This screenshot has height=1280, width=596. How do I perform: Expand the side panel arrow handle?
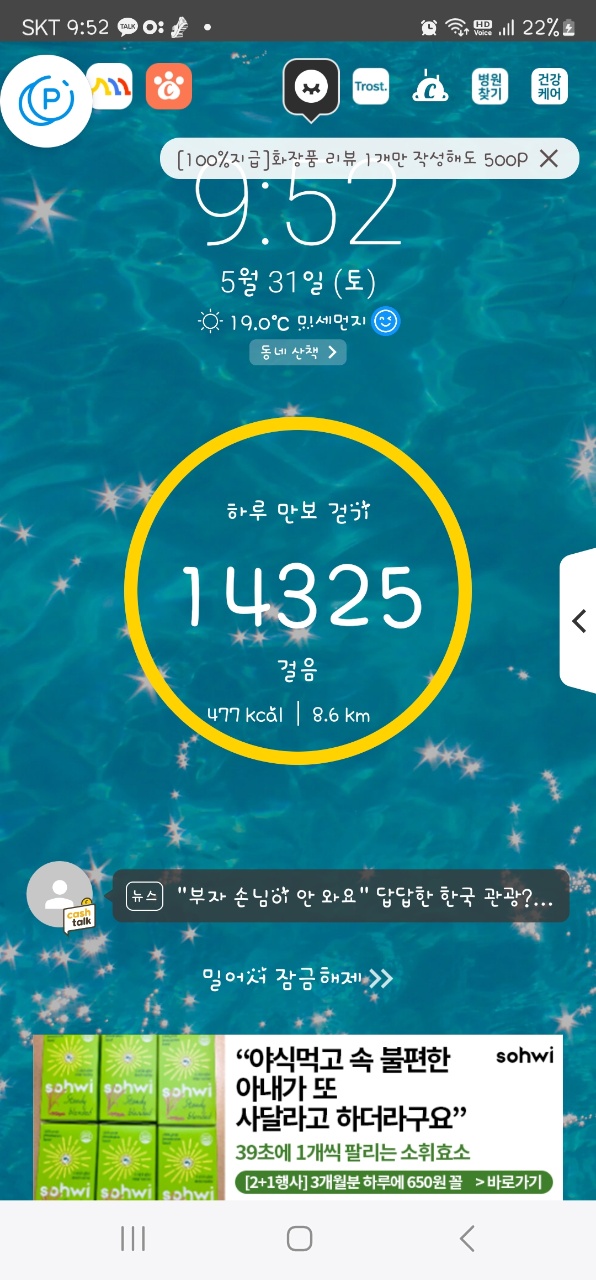[x=578, y=621]
